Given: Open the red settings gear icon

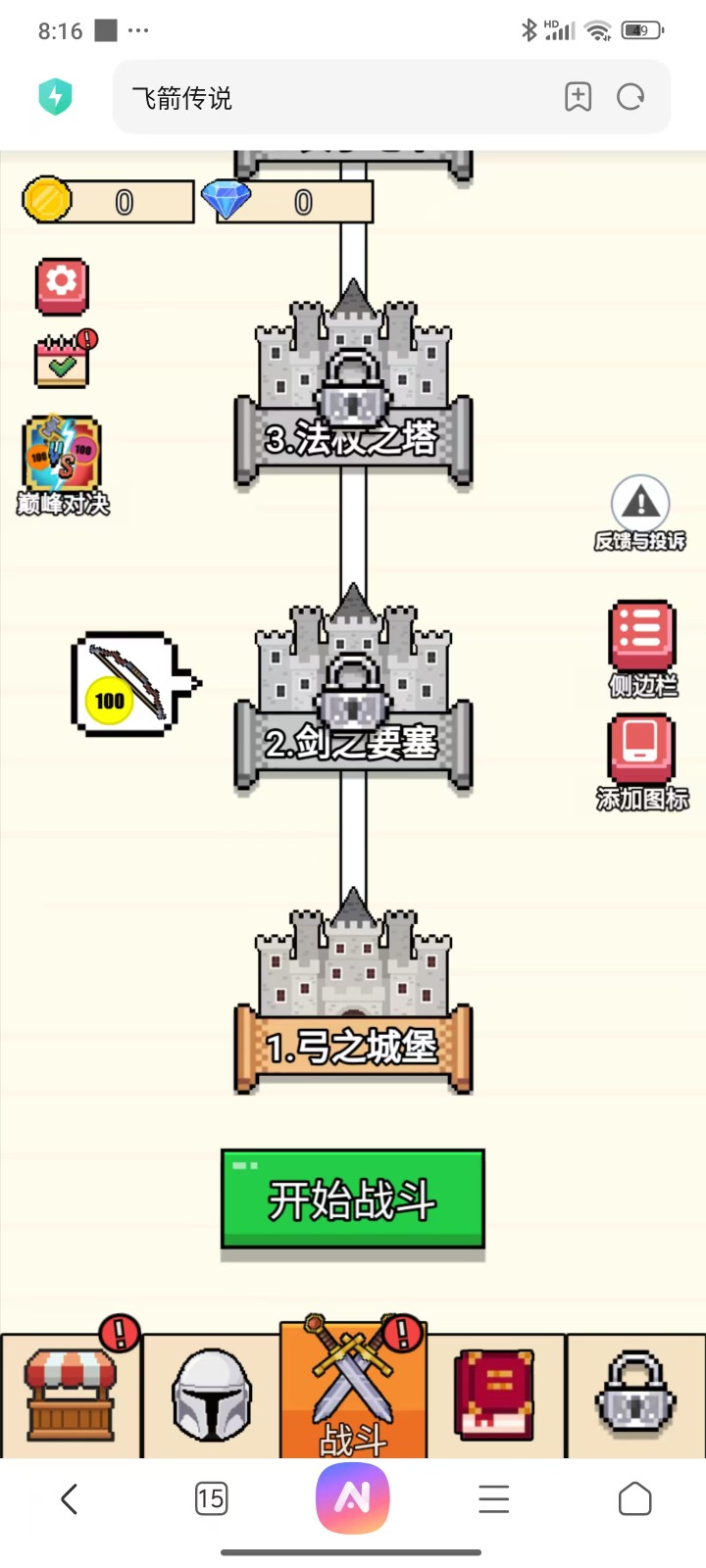Looking at the screenshot, I should click(62, 286).
